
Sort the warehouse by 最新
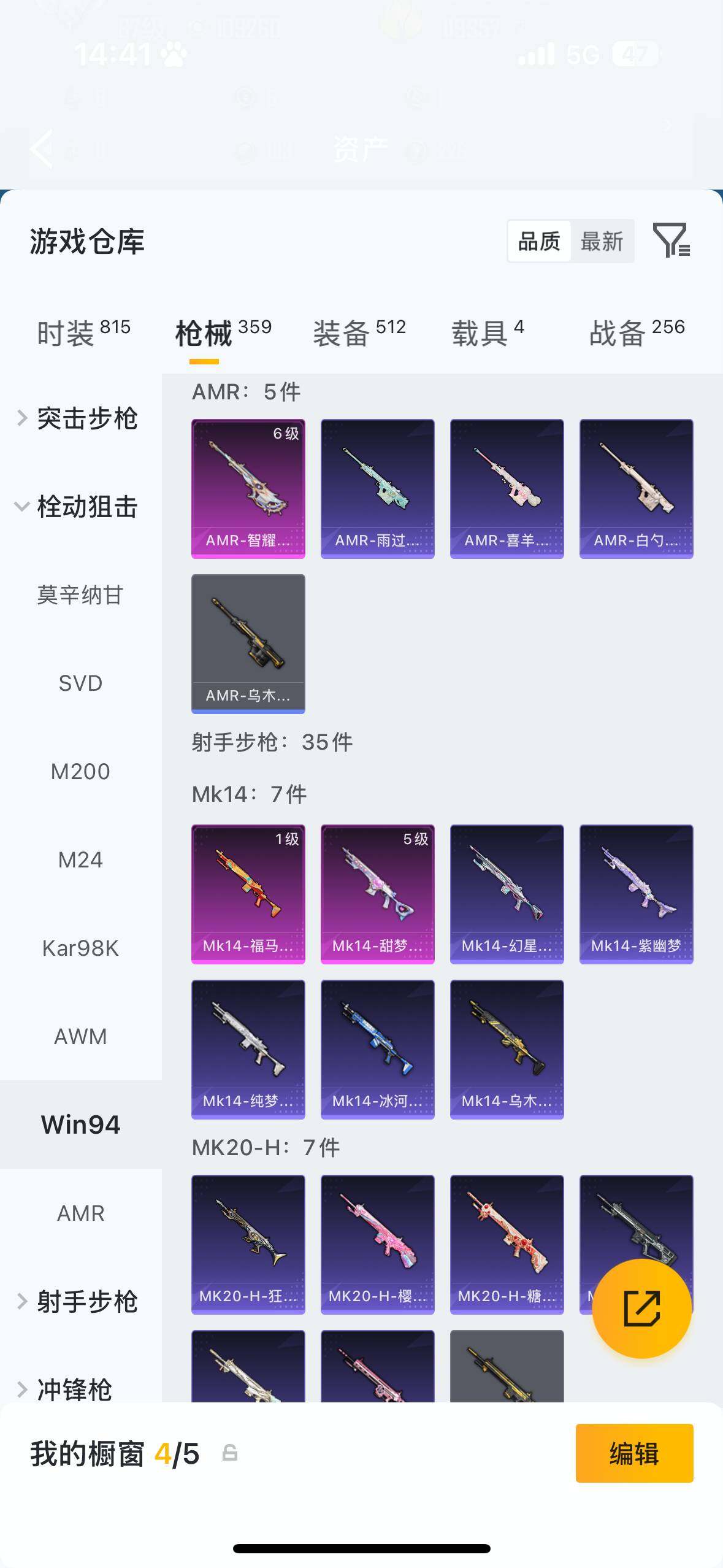[602, 242]
